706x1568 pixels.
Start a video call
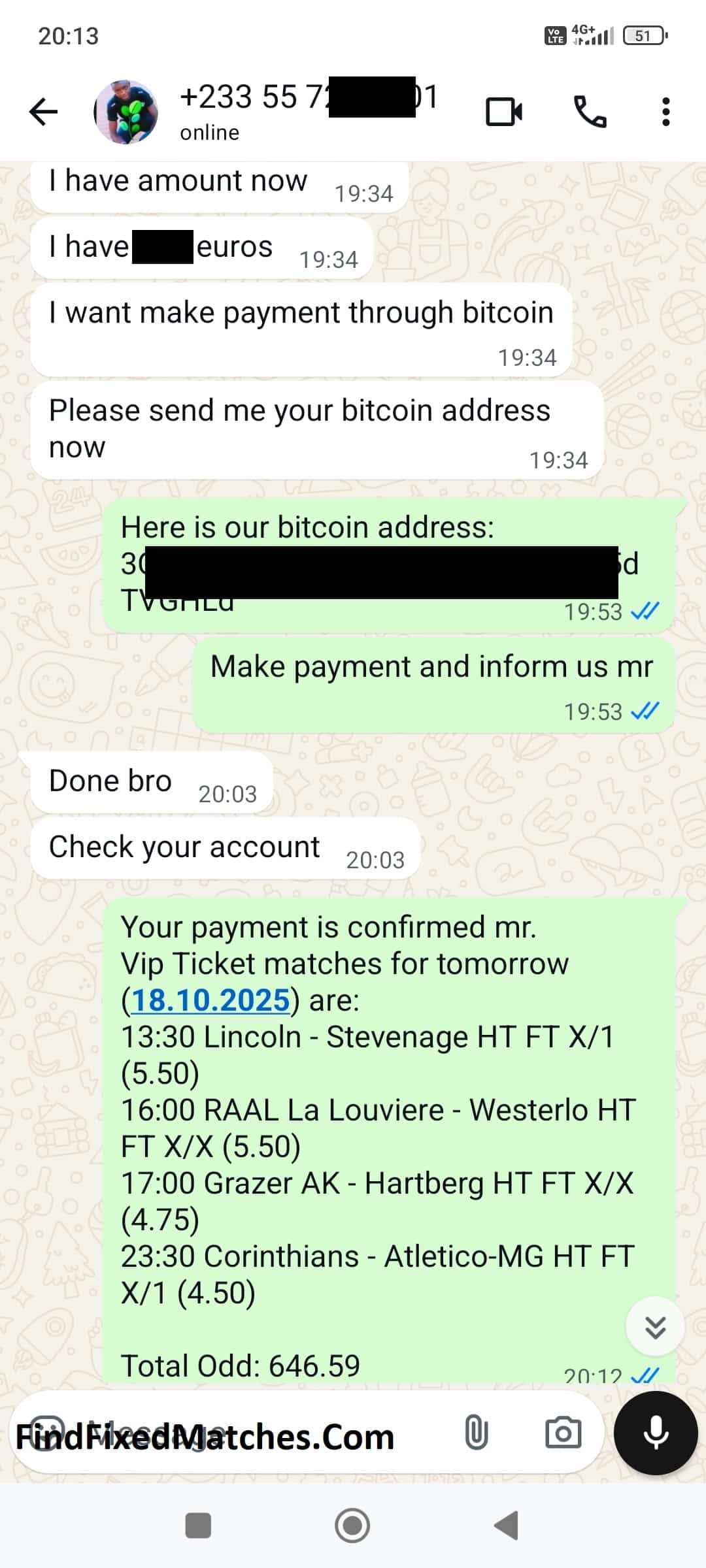click(503, 112)
